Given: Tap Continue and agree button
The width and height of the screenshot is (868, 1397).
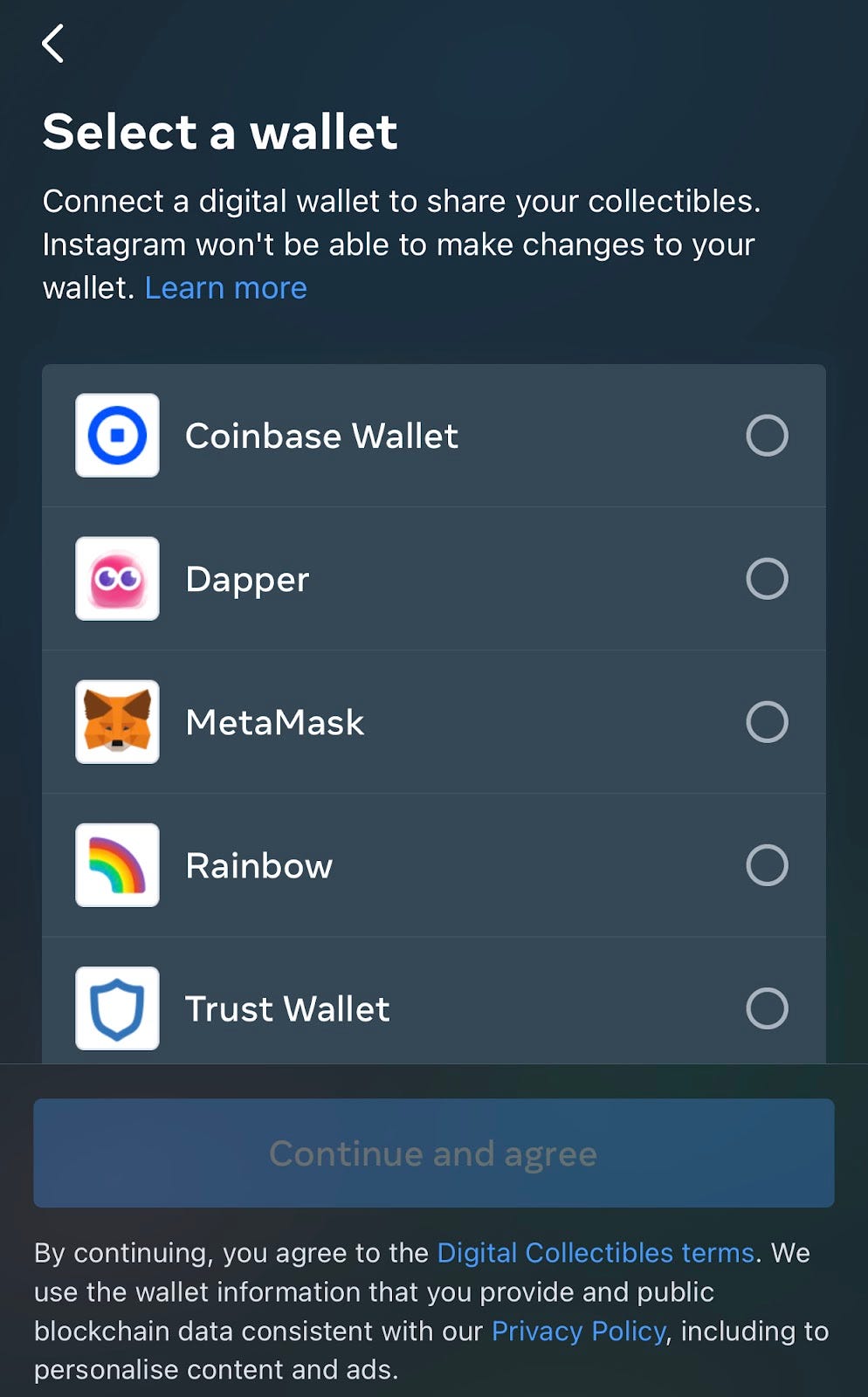Looking at the screenshot, I should click(x=434, y=1153).
